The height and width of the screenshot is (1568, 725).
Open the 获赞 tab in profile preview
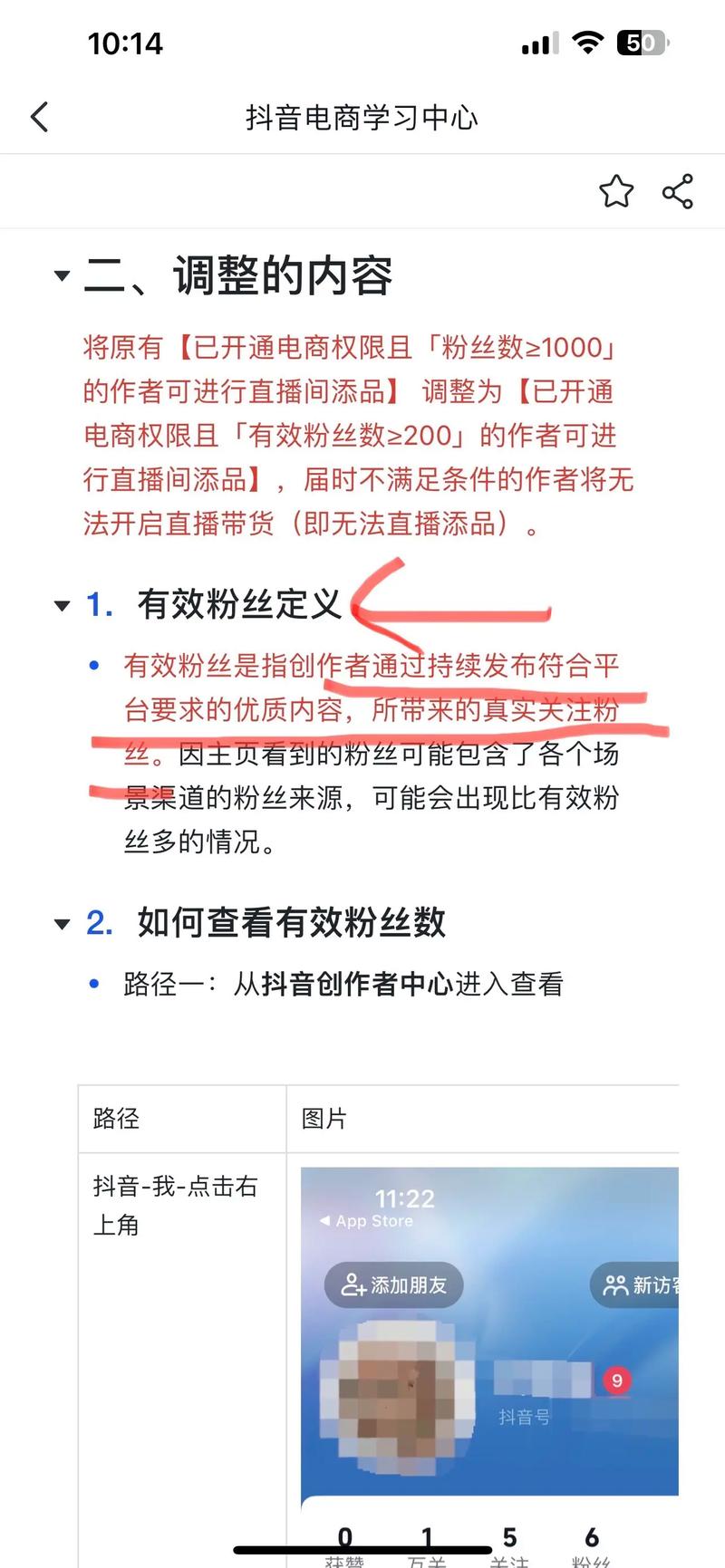pyautogui.click(x=344, y=1540)
